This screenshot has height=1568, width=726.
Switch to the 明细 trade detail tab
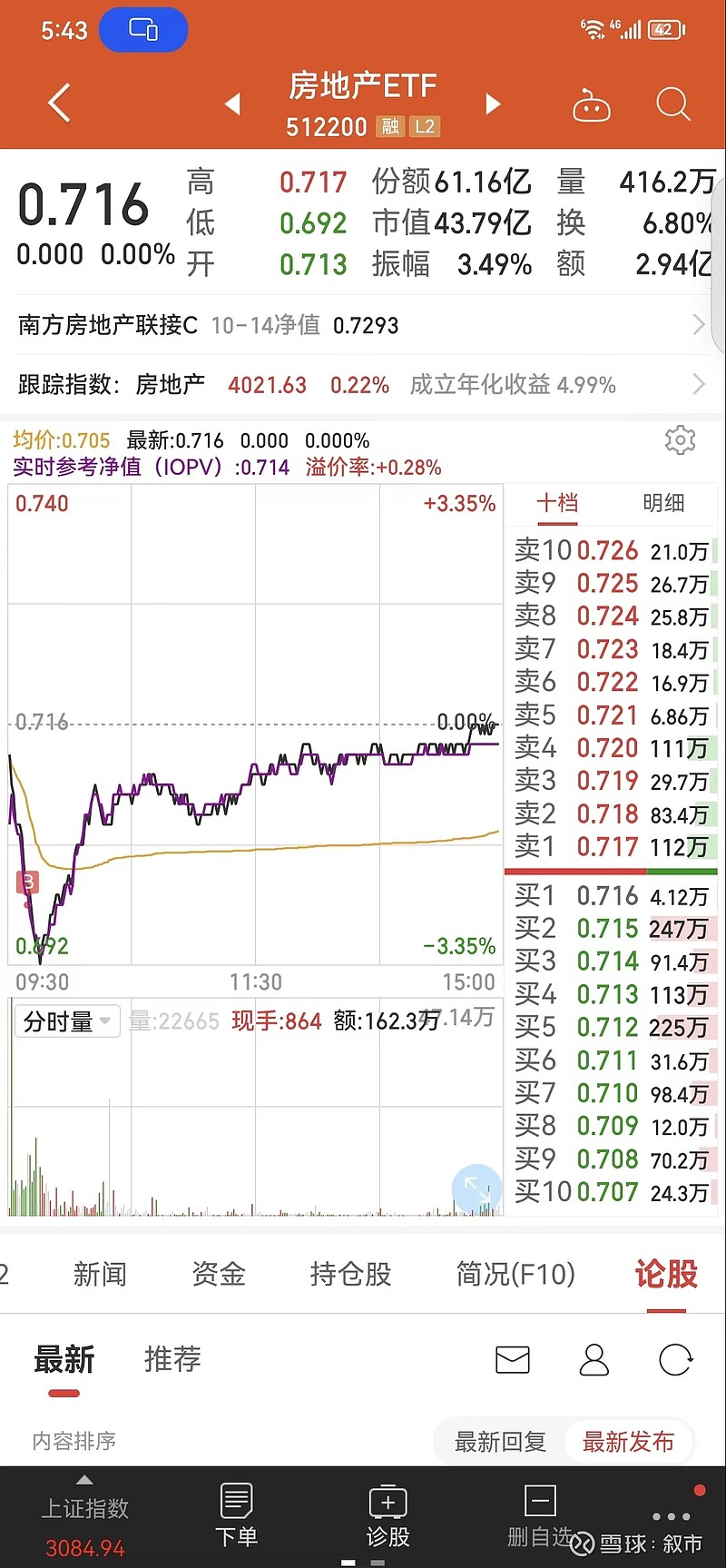665,504
